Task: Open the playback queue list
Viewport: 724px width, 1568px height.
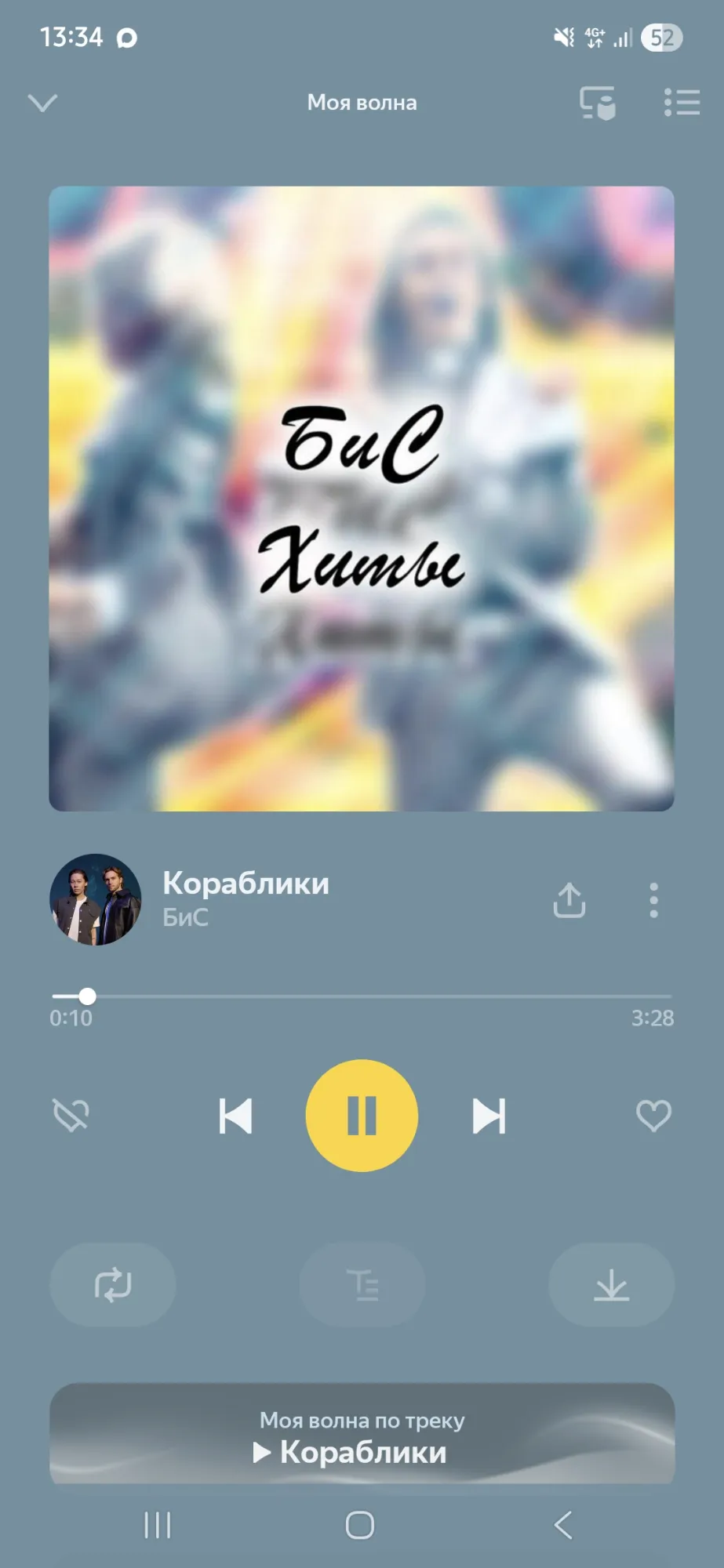Action: coord(682,103)
